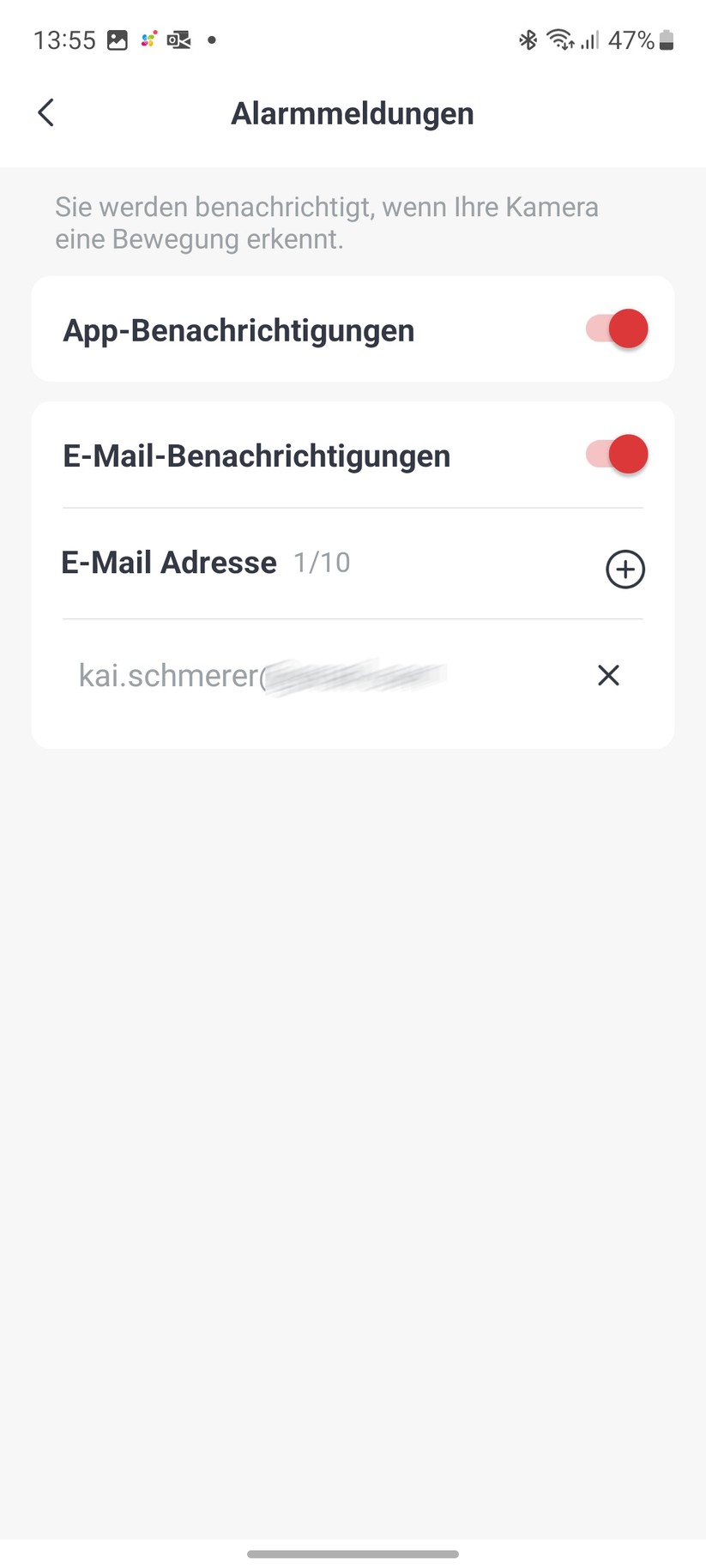This screenshot has width=706, height=1568.
Task: Tap the plus icon to add email address
Action: coord(625,569)
